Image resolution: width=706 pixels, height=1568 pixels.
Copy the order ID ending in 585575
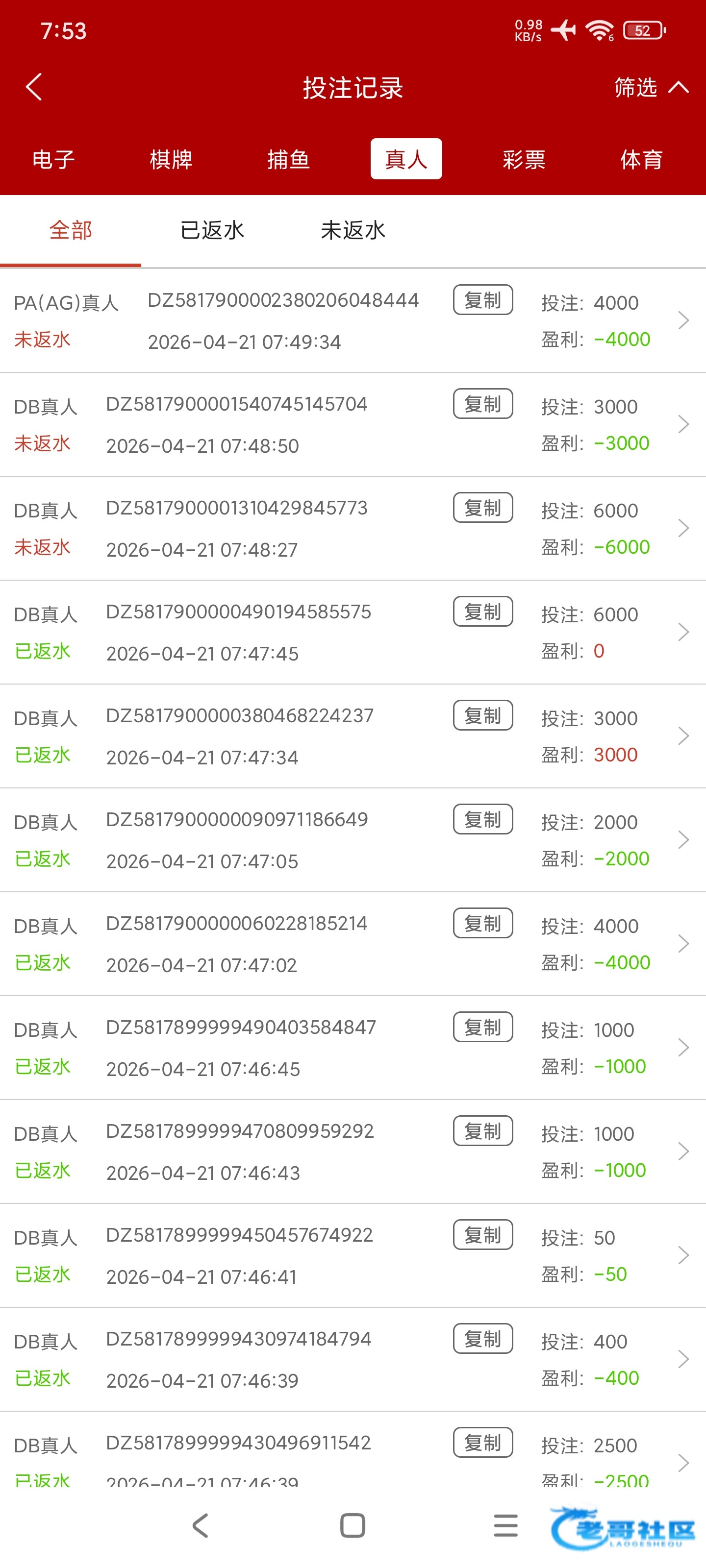[x=482, y=612]
